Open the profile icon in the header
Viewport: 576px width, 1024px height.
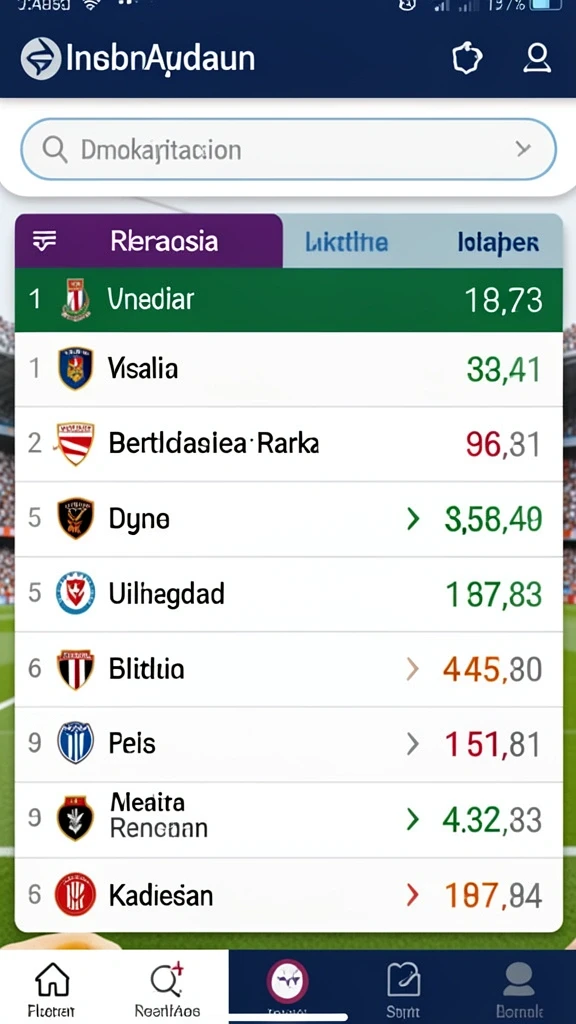click(x=537, y=58)
